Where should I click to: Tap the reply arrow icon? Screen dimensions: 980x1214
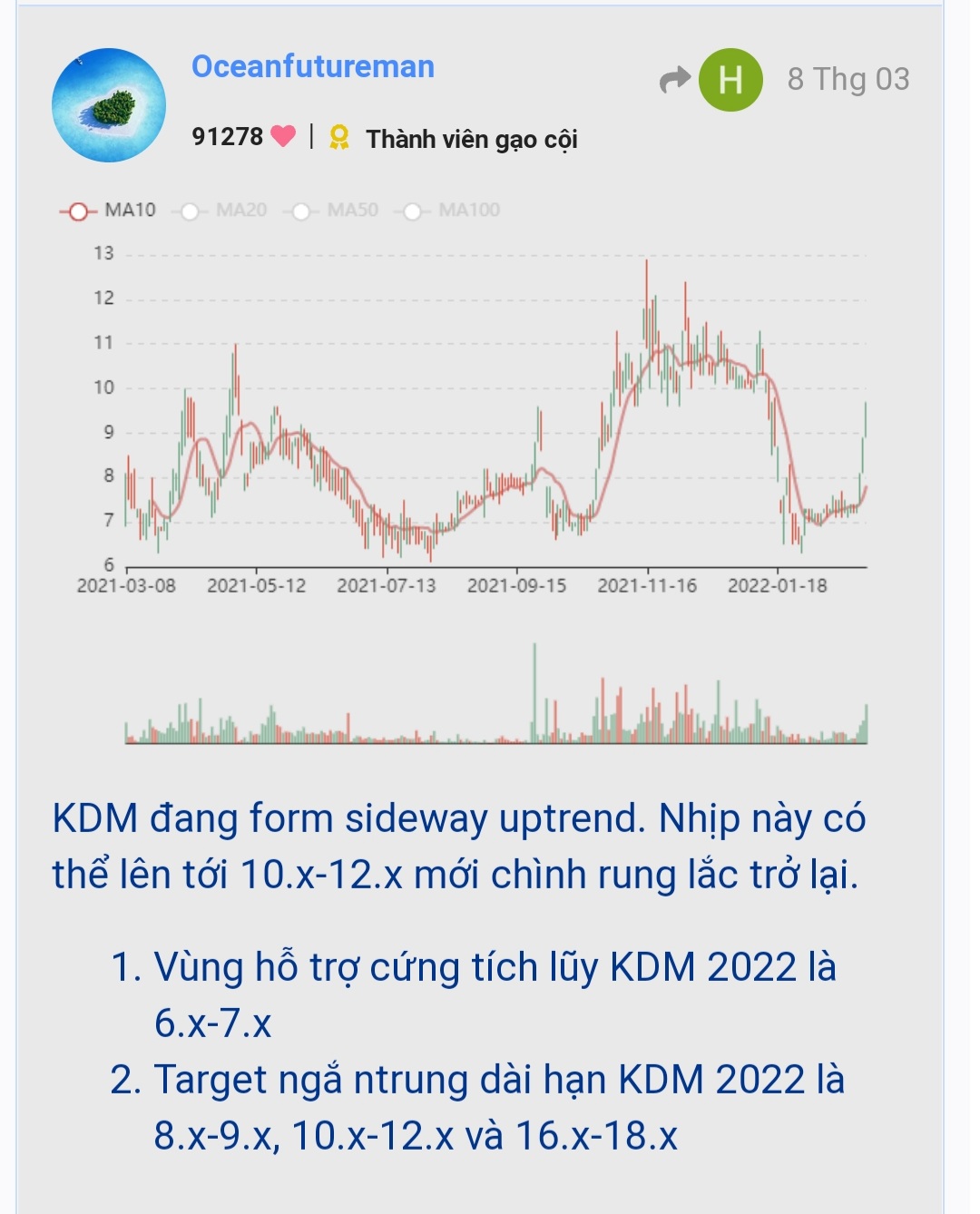[x=674, y=80]
